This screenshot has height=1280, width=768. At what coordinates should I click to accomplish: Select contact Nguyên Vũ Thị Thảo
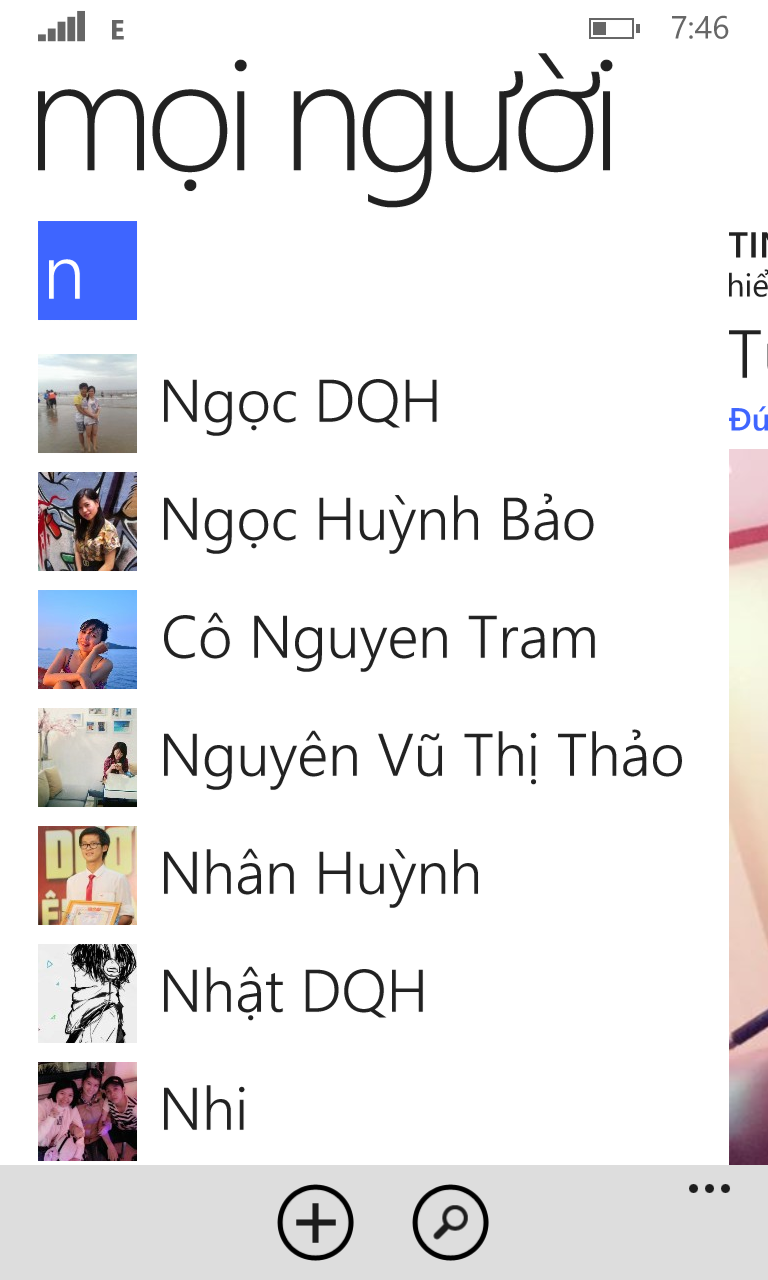point(421,757)
